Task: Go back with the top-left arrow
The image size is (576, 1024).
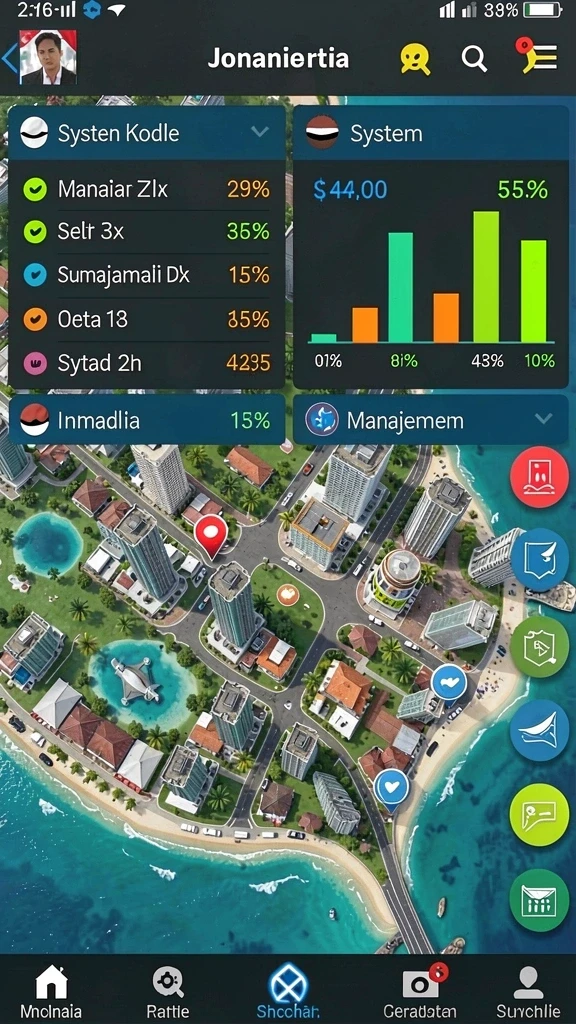Action: point(9,59)
